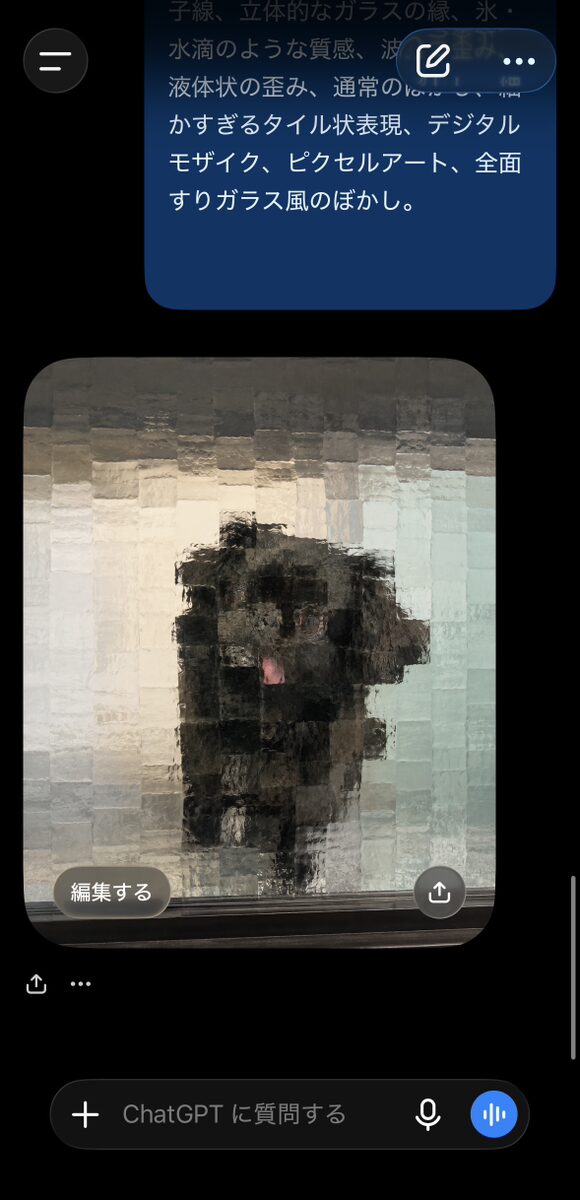Open the sidebar menu button
The width and height of the screenshot is (580, 1200).
point(55,61)
